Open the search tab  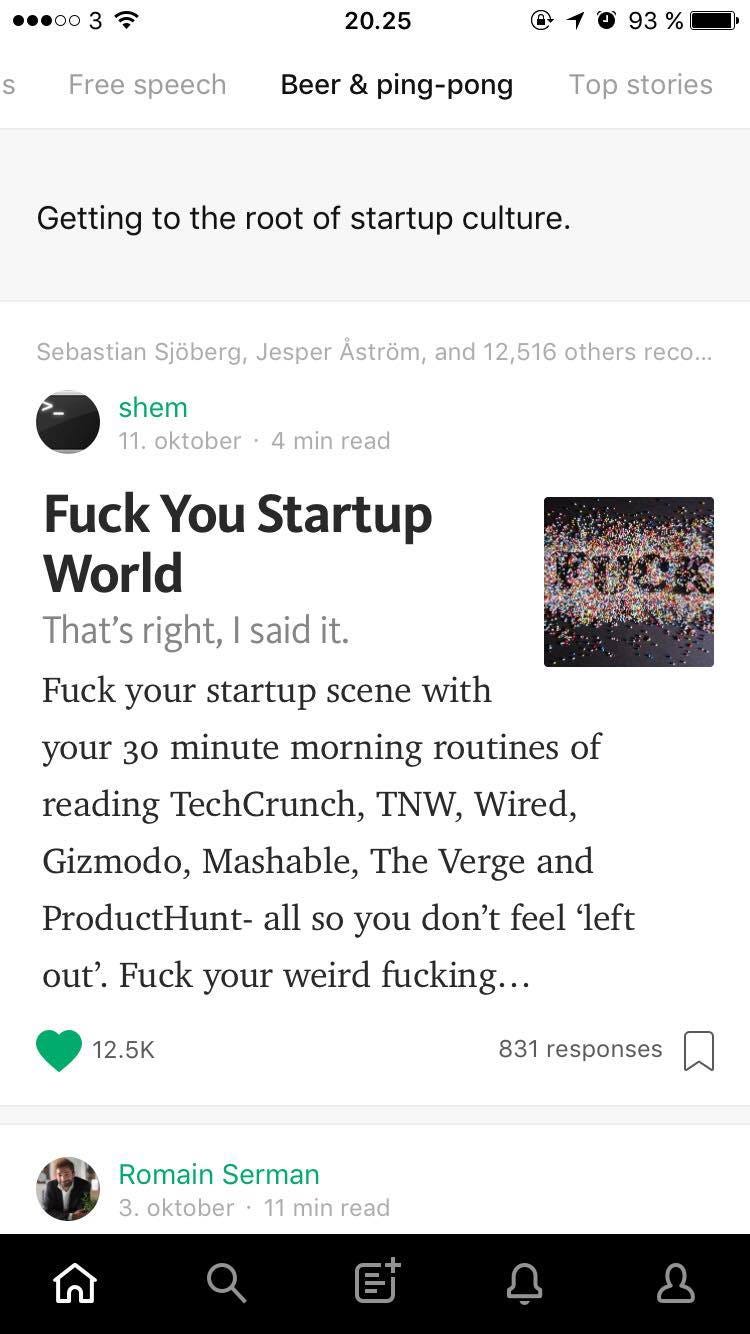(x=226, y=1283)
